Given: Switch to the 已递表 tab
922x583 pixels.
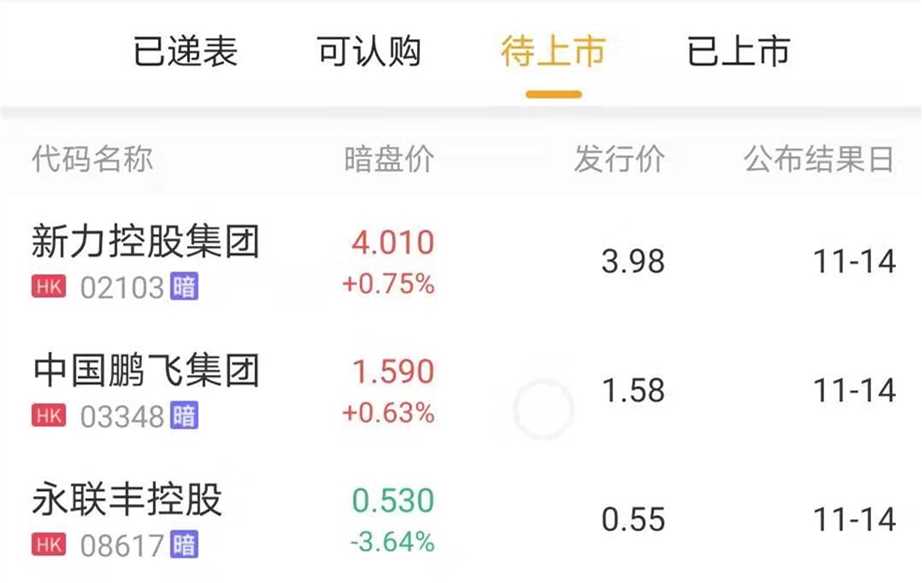Looking at the screenshot, I should pos(186,51).
